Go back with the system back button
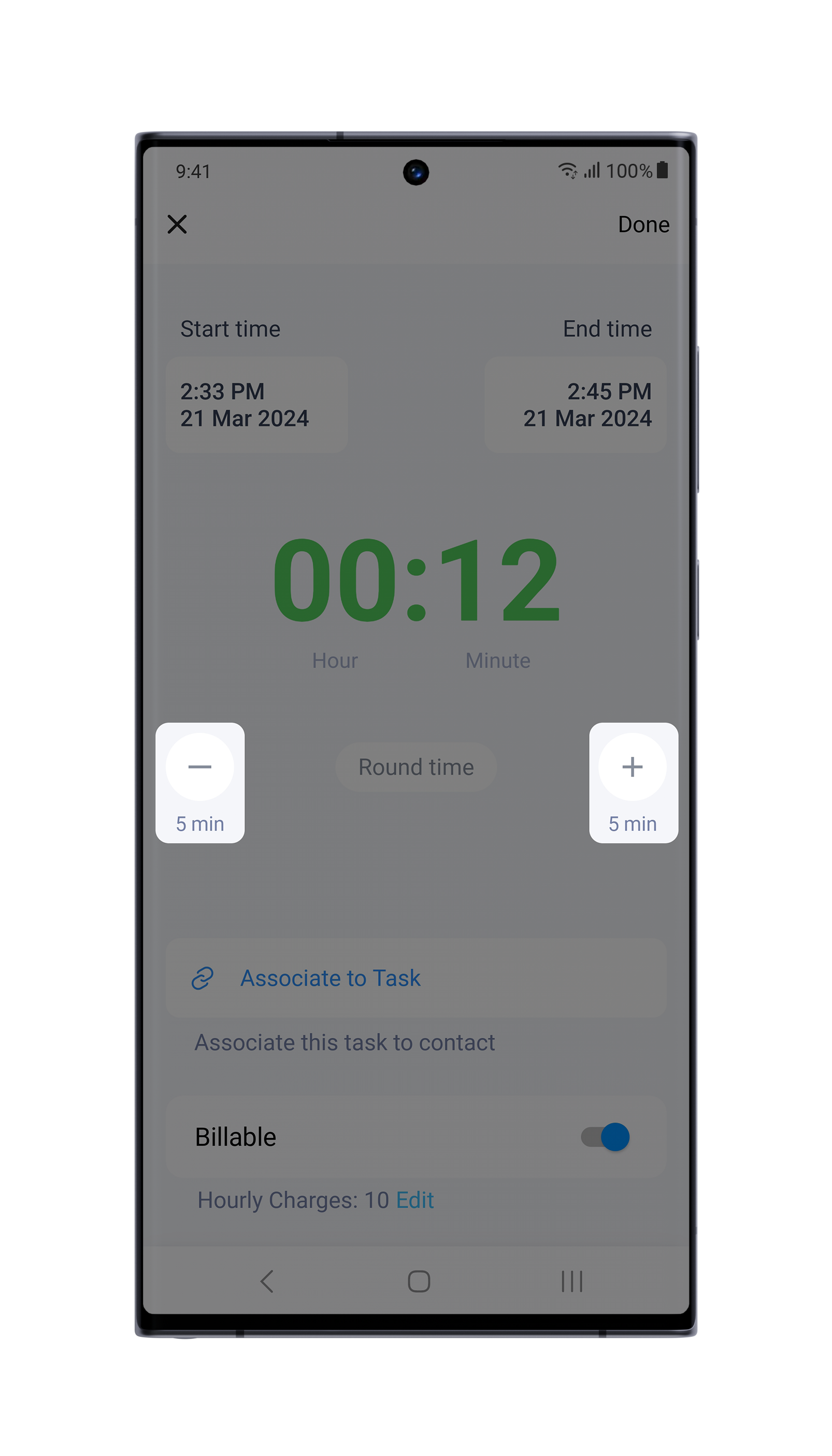 click(267, 1282)
